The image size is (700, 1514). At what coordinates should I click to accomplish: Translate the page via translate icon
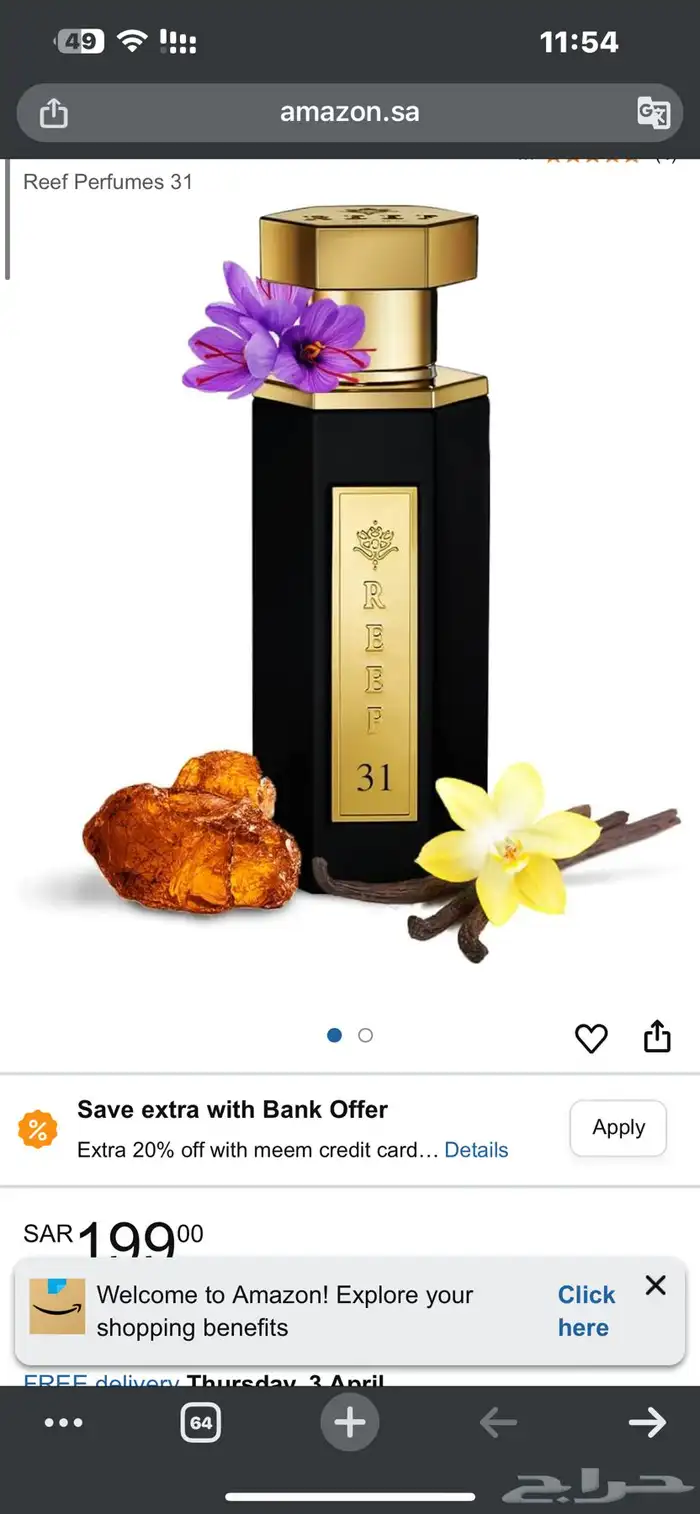point(653,113)
